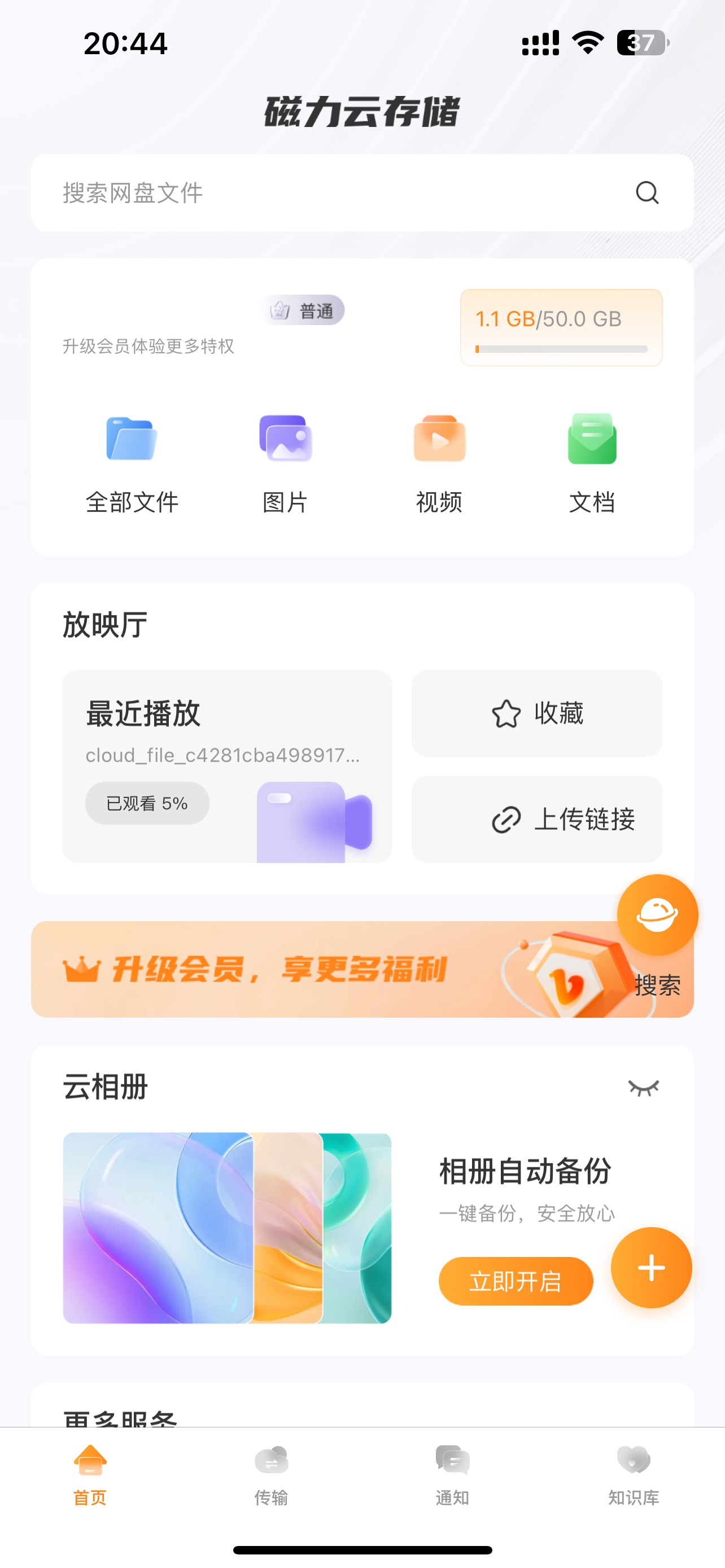Image resolution: width=725 pixels, height=1568 pixels.
Task: Switch to the 通知 tab
Action: click(x=452, y=1474)
